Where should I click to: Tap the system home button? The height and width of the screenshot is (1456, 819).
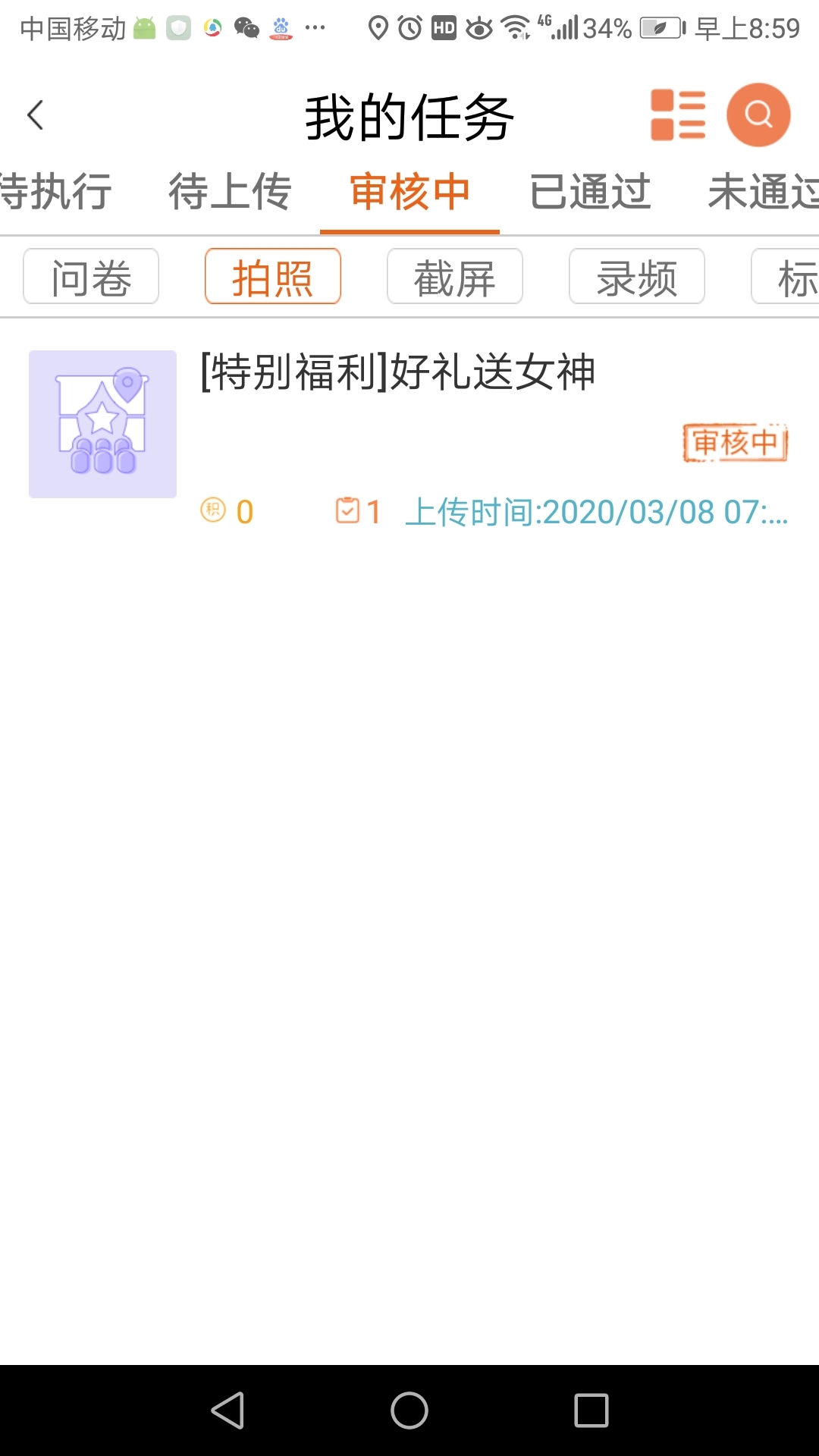point(409,1410)
